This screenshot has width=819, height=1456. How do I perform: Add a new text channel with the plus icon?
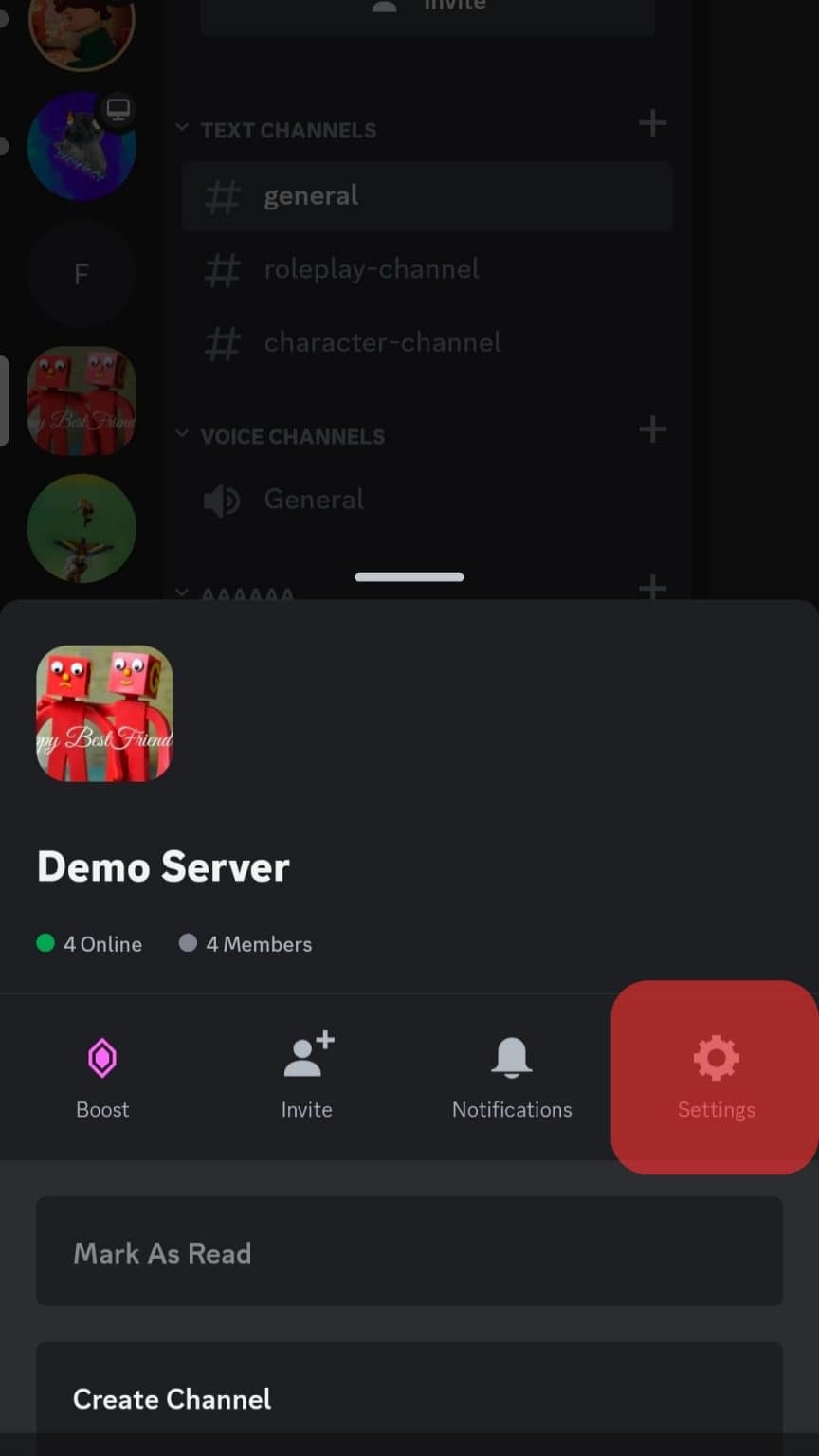point(652,123)
